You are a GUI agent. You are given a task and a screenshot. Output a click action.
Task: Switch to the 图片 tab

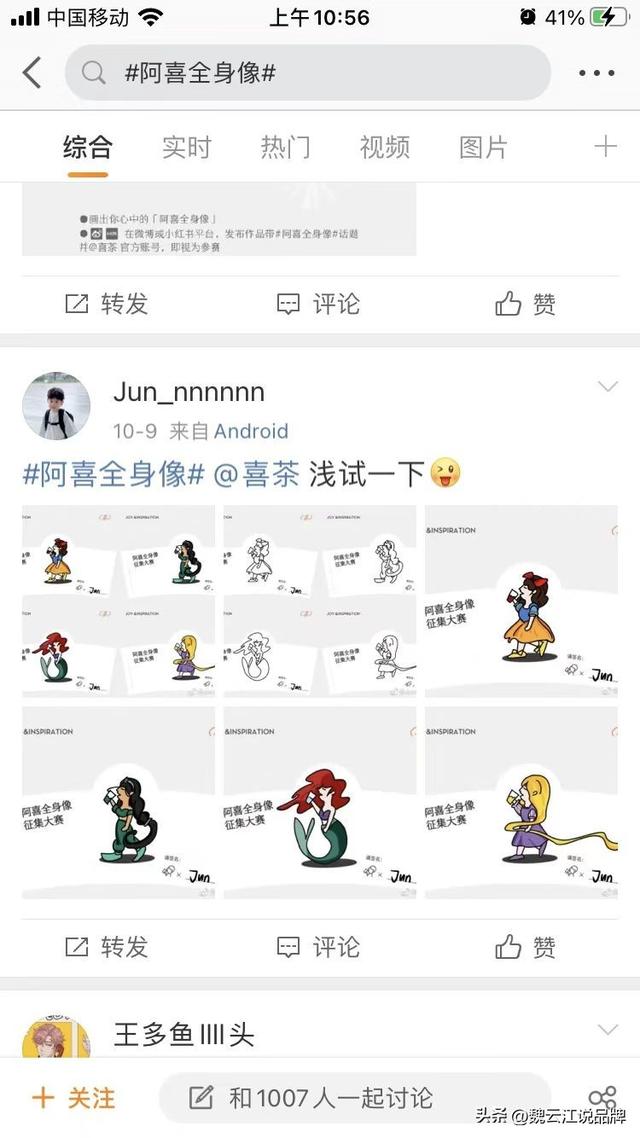click(483, 148)
